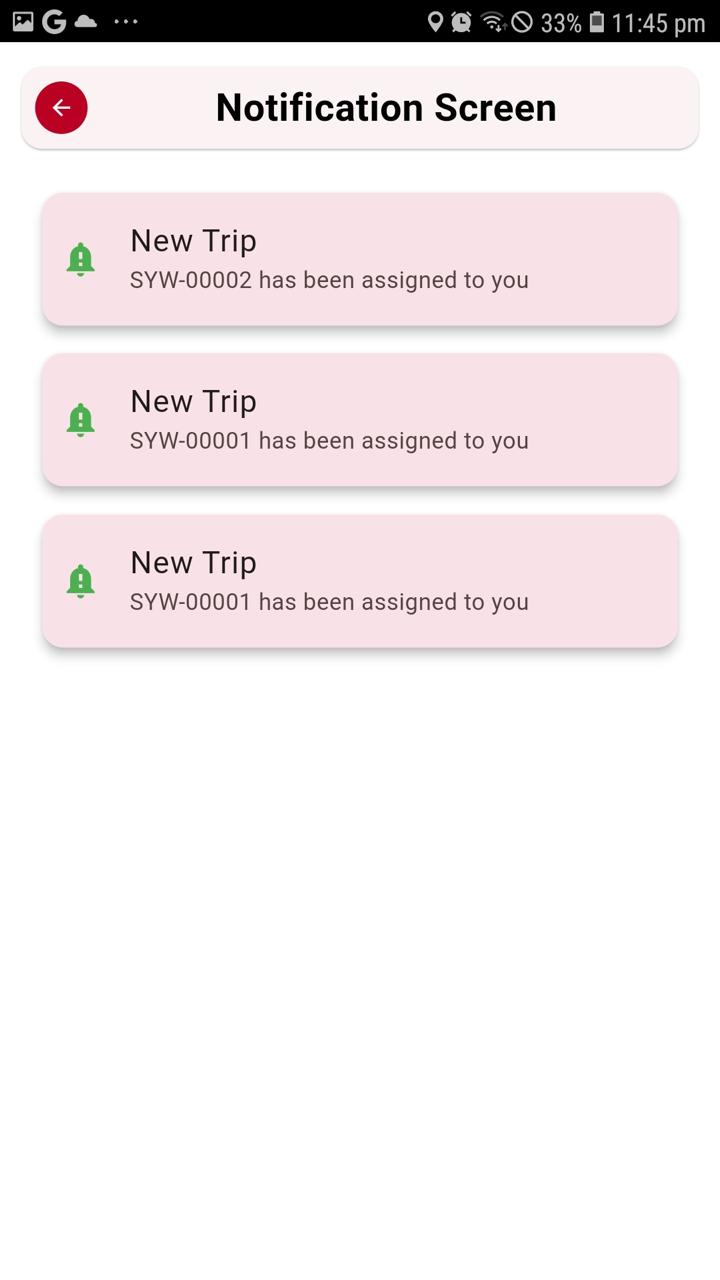Tap the back arrow to leave Notification Screen
720x1280 pixels.
61,107
